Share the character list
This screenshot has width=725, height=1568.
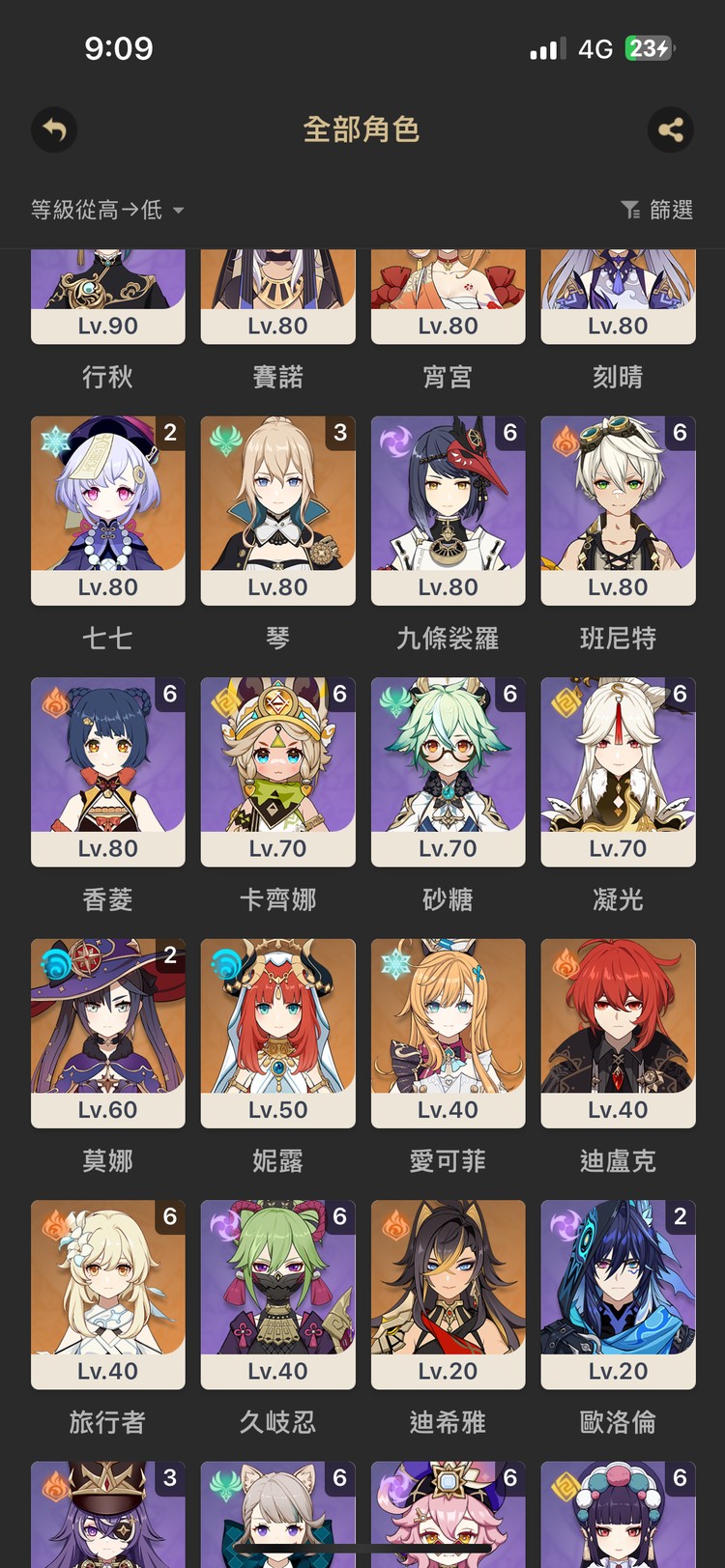(x=670, y=129)
